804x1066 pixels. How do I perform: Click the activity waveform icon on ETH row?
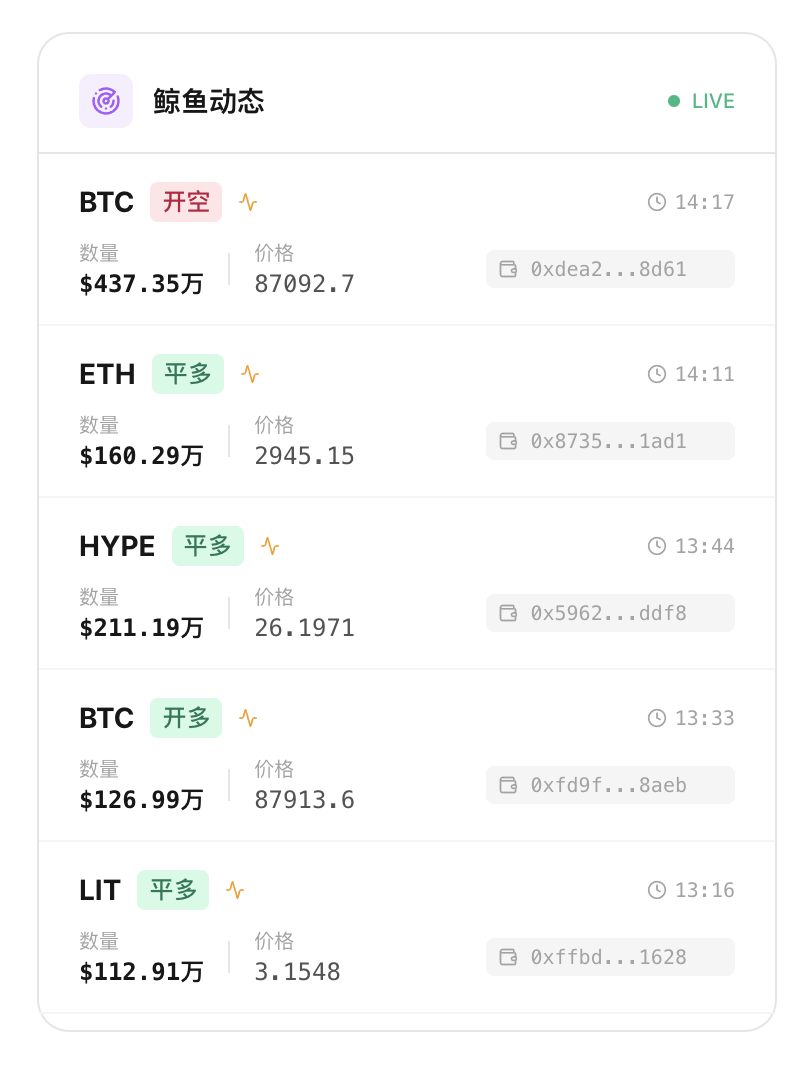[x=252, y=374]
